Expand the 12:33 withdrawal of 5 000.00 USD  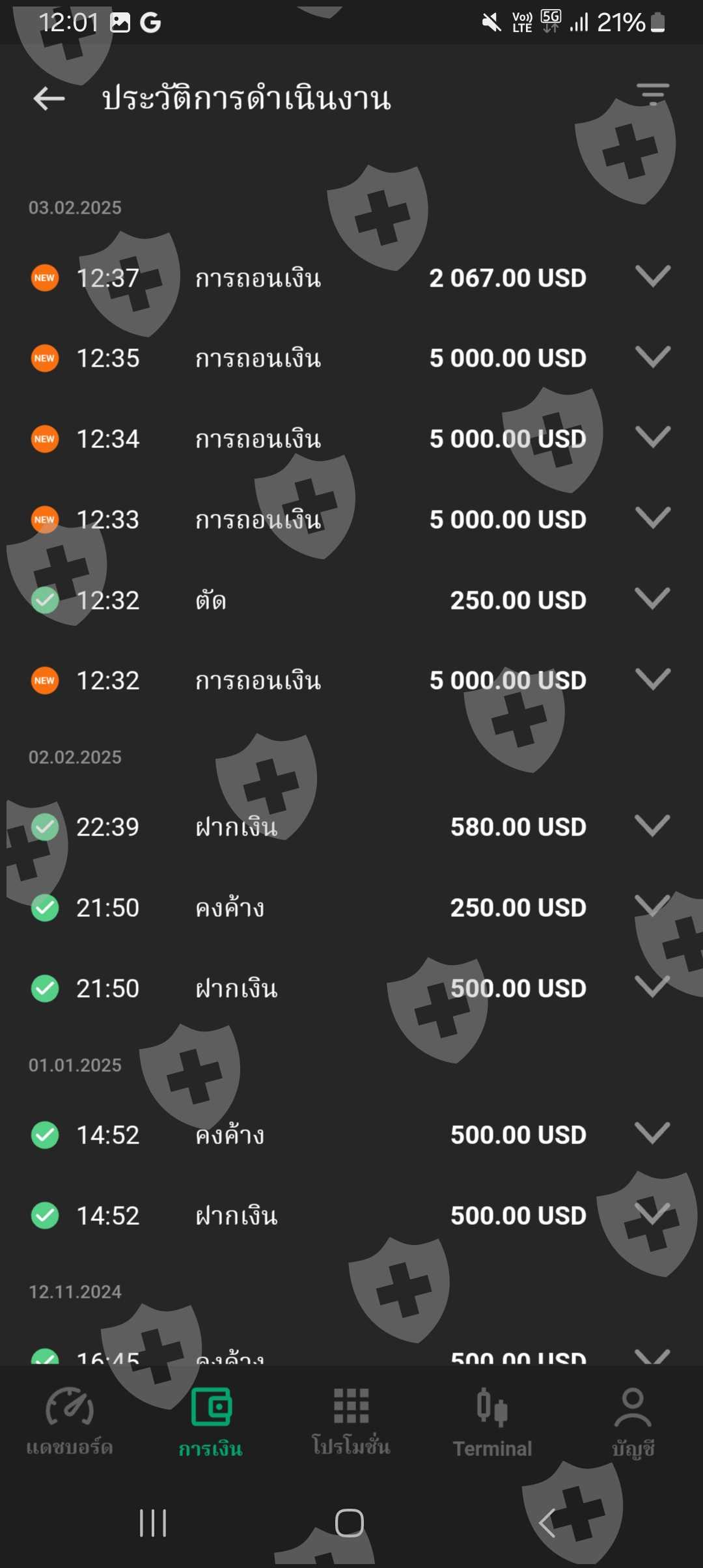[653, 518]
